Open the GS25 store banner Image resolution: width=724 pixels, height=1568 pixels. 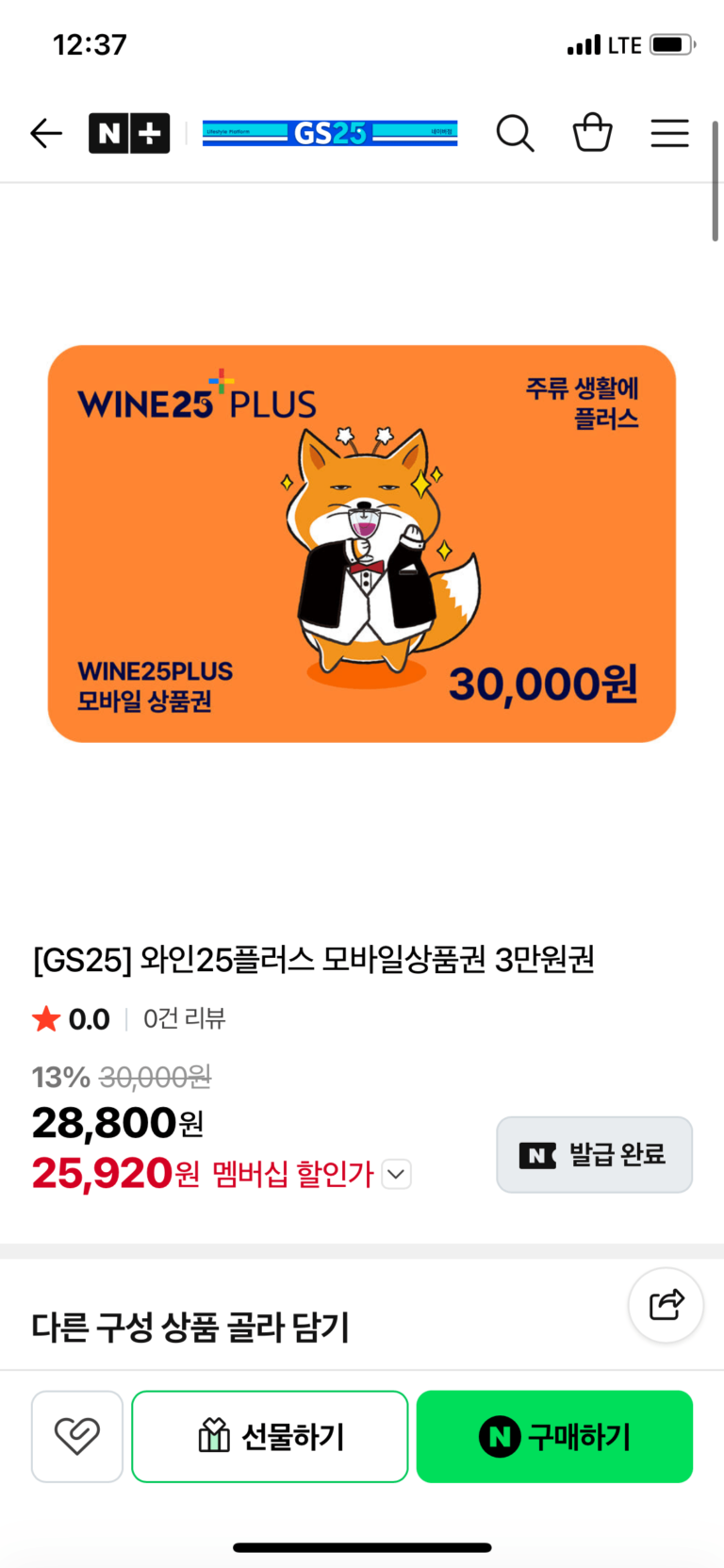click(x=330, y=134)
